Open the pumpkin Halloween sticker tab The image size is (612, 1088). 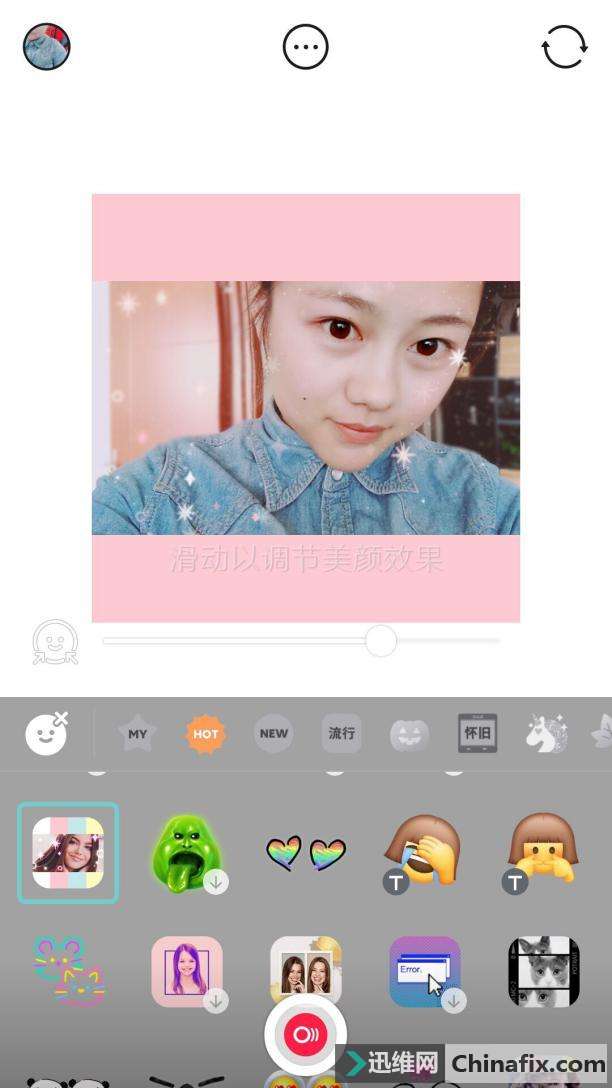coord(409,734)
